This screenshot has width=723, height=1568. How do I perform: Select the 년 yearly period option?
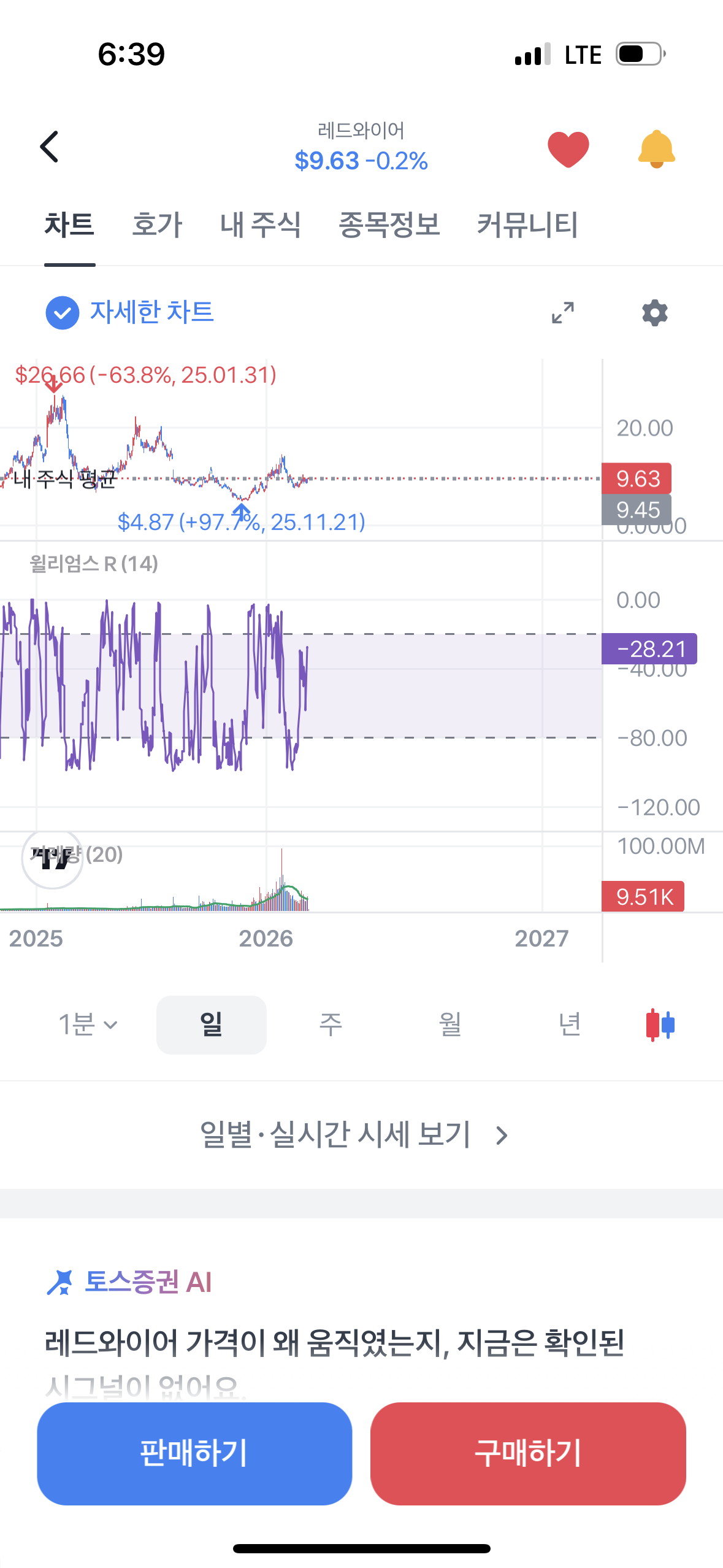click(x=569, y=1024)
